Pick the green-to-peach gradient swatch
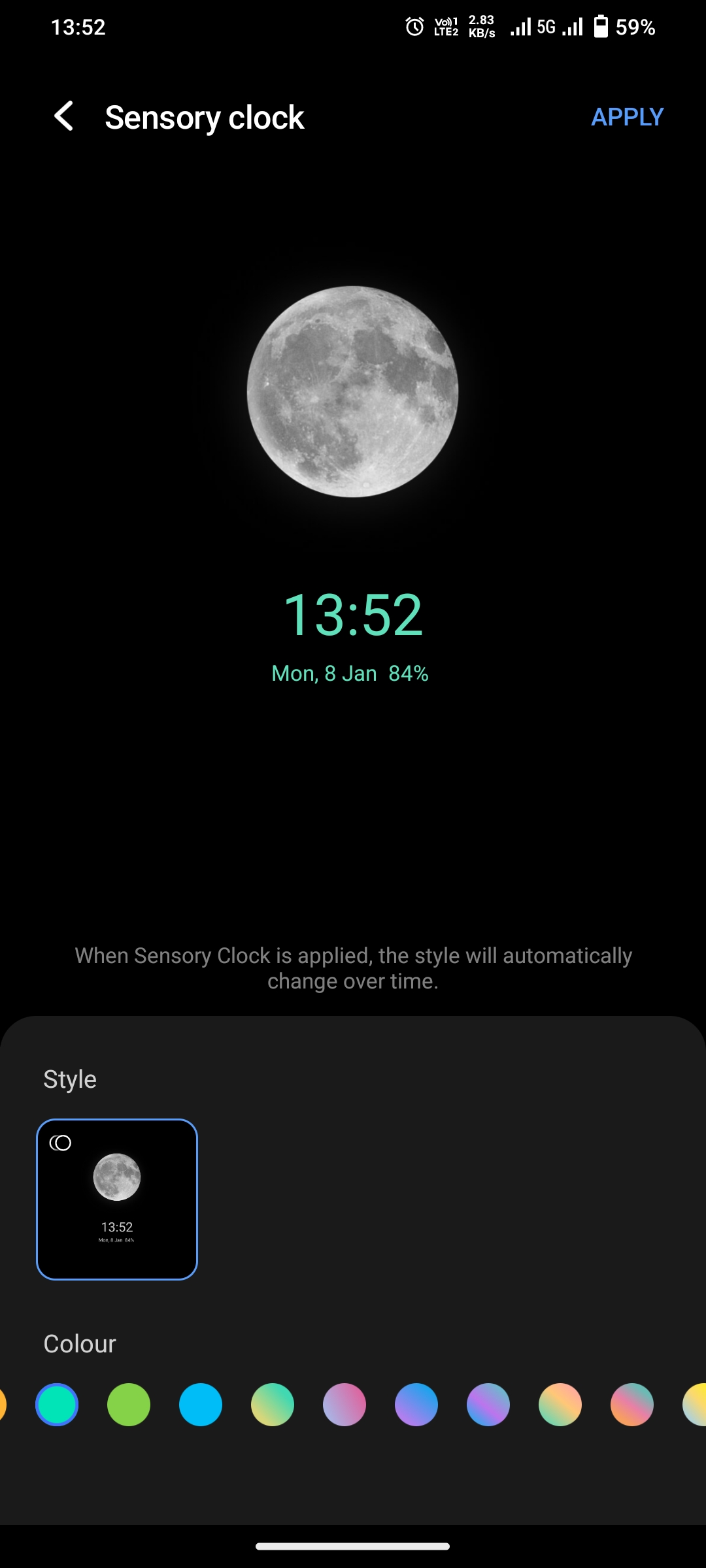The width and height of the screenshot is (706, 1568). [x=560, y=1405]
